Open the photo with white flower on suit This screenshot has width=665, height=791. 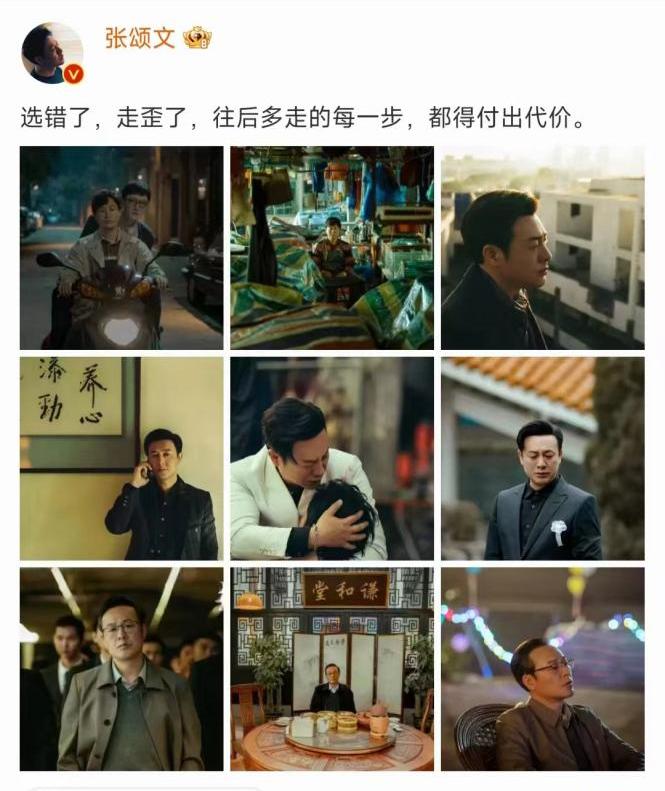tap(542, 458)
